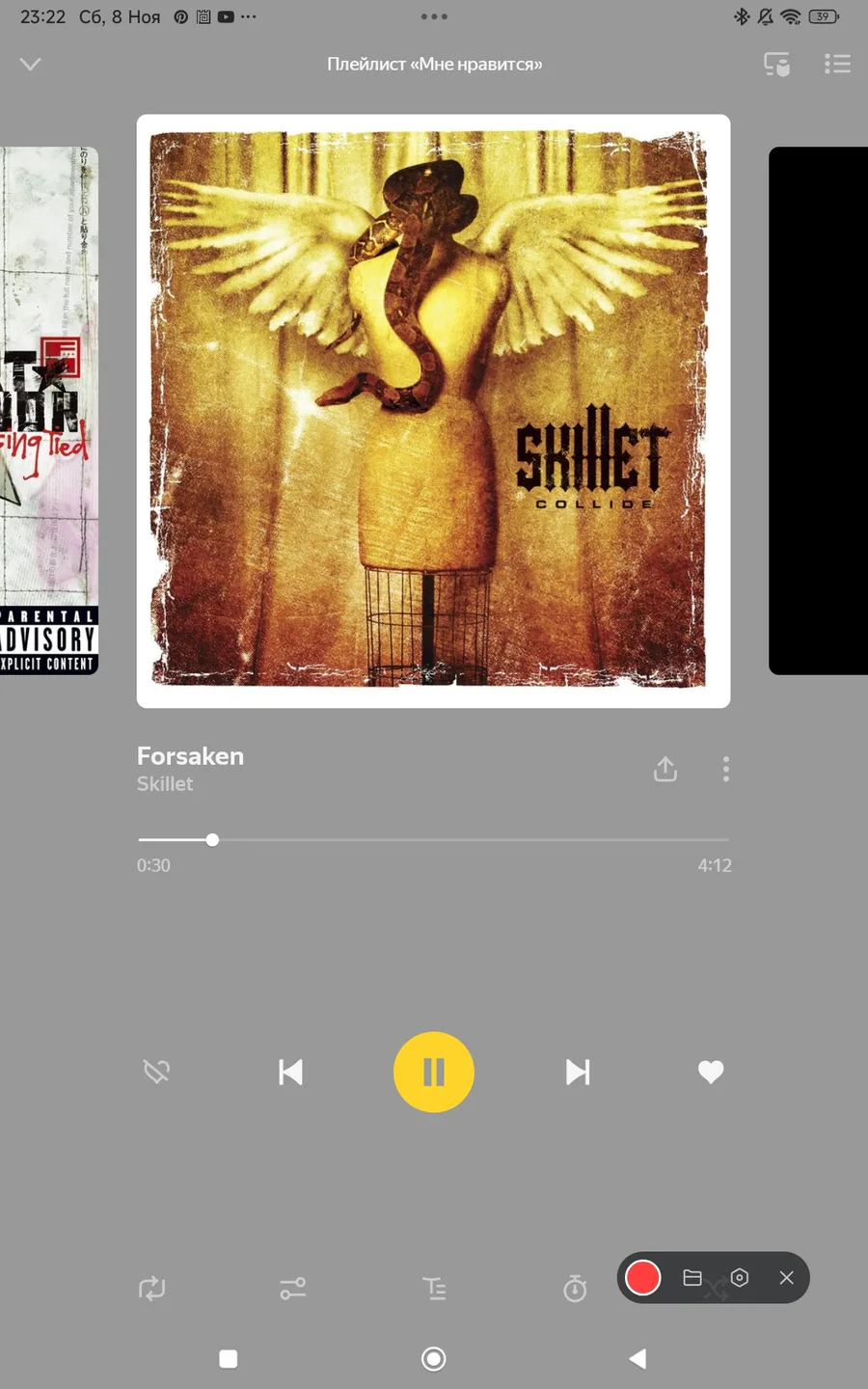This screenshot has width=868, height=1389.
Task: Share the track Forsaken
Action: 665,769
